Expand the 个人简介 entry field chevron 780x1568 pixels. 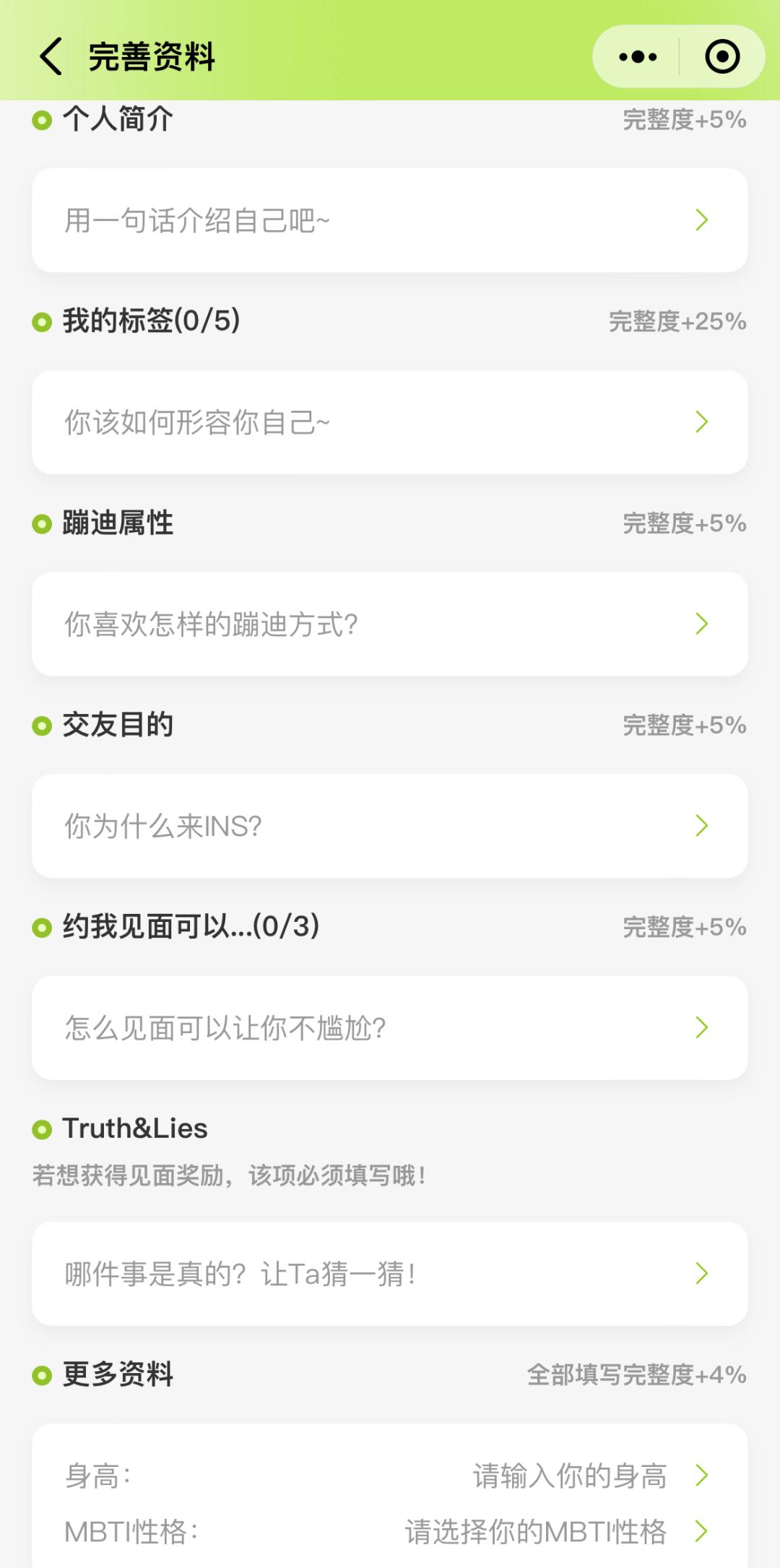pyautogui.click(x=701, y=219)
